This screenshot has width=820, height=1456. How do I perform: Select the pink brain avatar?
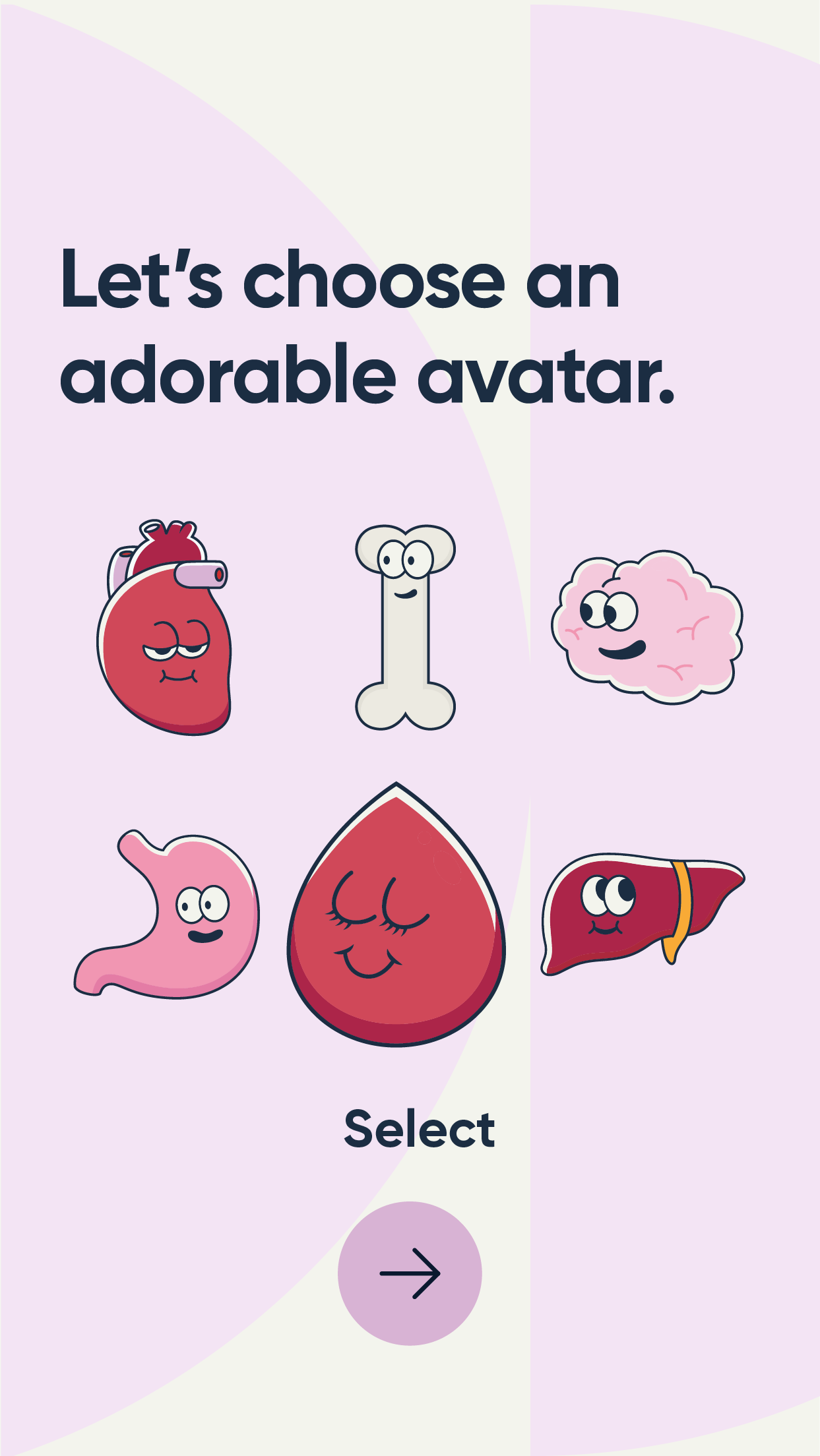pyautogui.click(x=647, y=626)
